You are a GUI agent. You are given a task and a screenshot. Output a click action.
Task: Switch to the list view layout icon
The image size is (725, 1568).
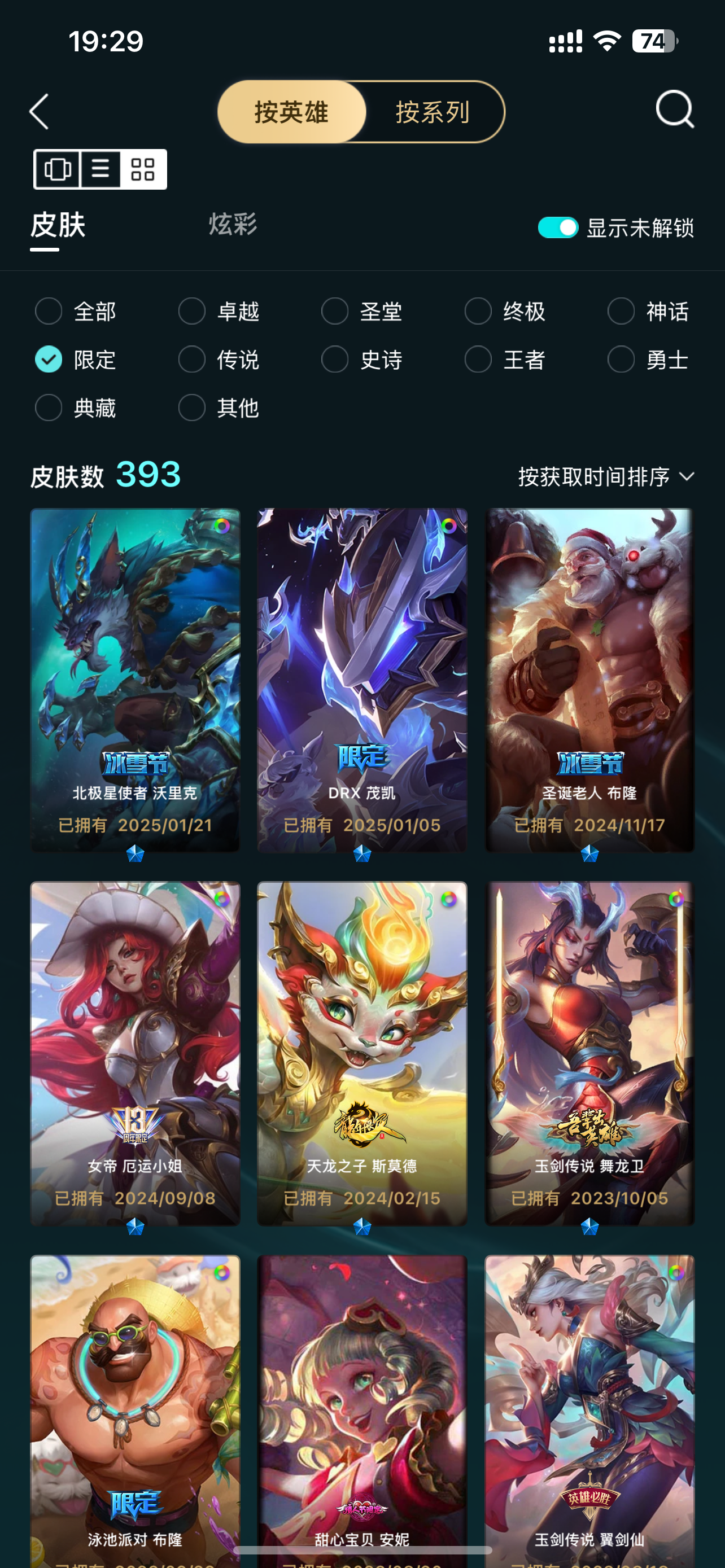click(x=101, y=169)
